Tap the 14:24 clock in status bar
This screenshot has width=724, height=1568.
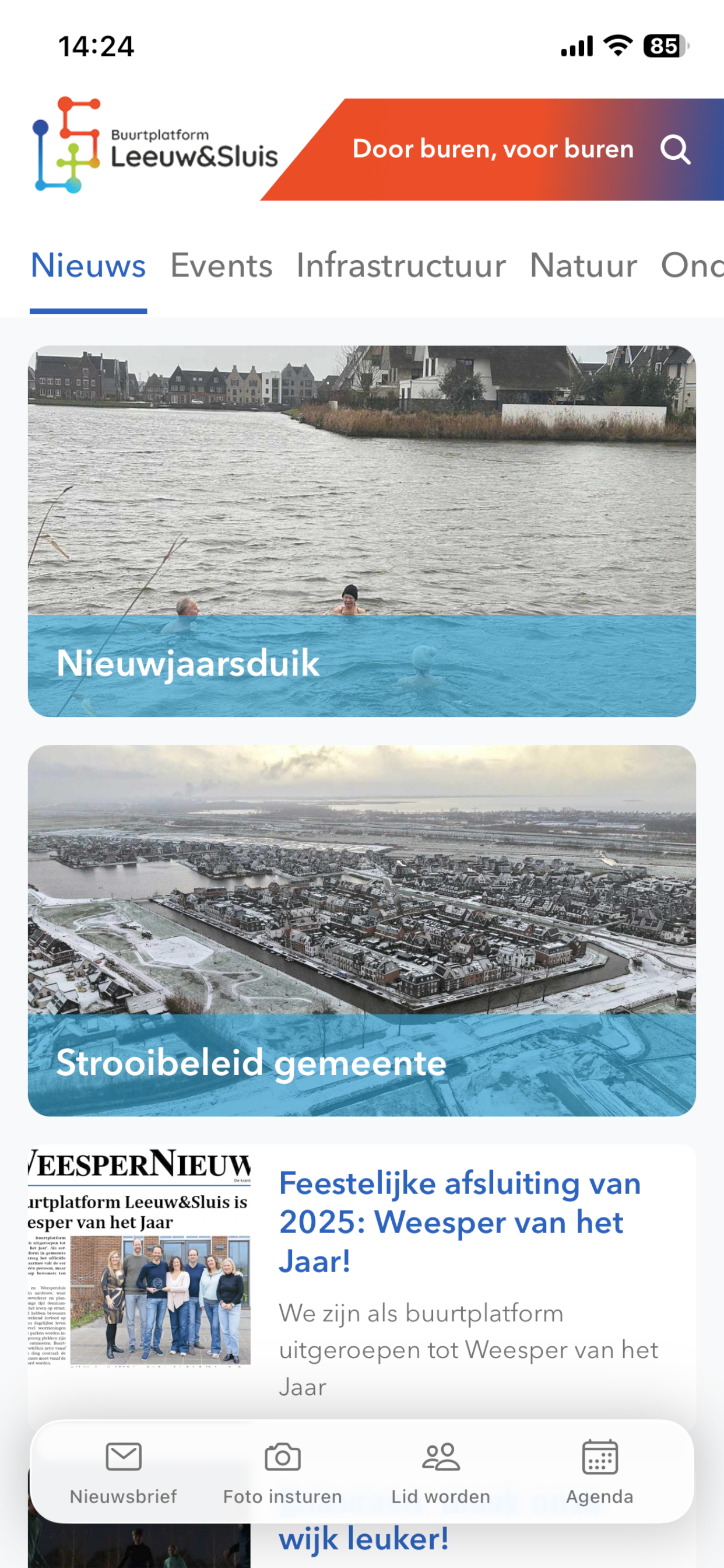[x=96, y=44]
